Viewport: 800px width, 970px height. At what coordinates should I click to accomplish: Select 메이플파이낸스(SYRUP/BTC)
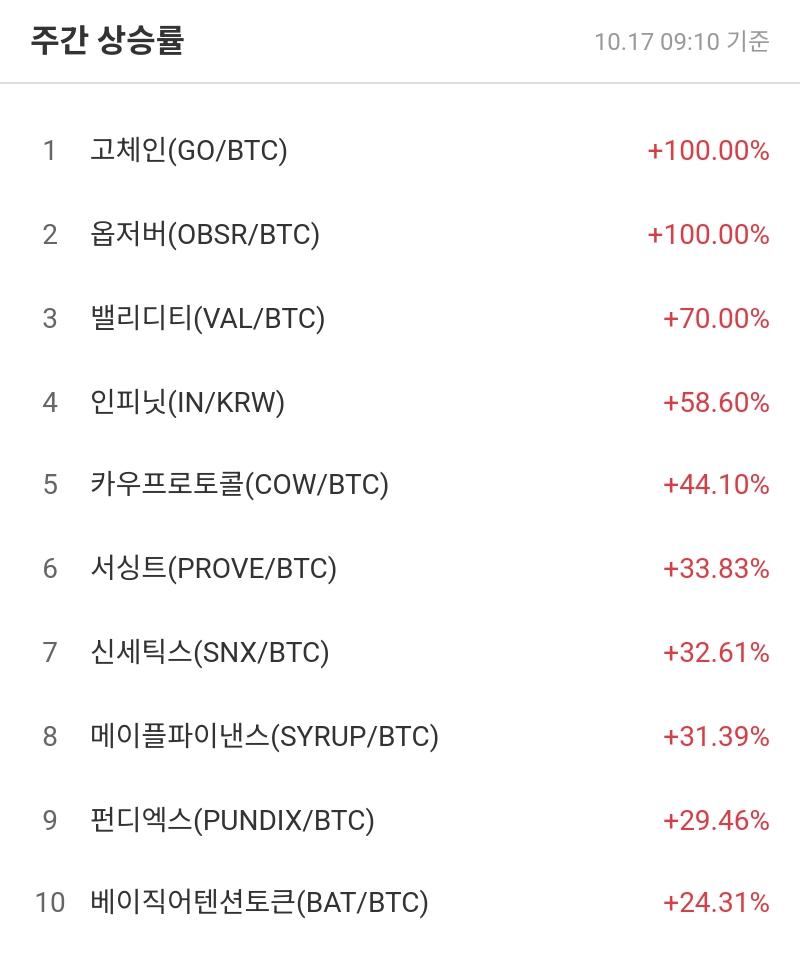point(264,737)
